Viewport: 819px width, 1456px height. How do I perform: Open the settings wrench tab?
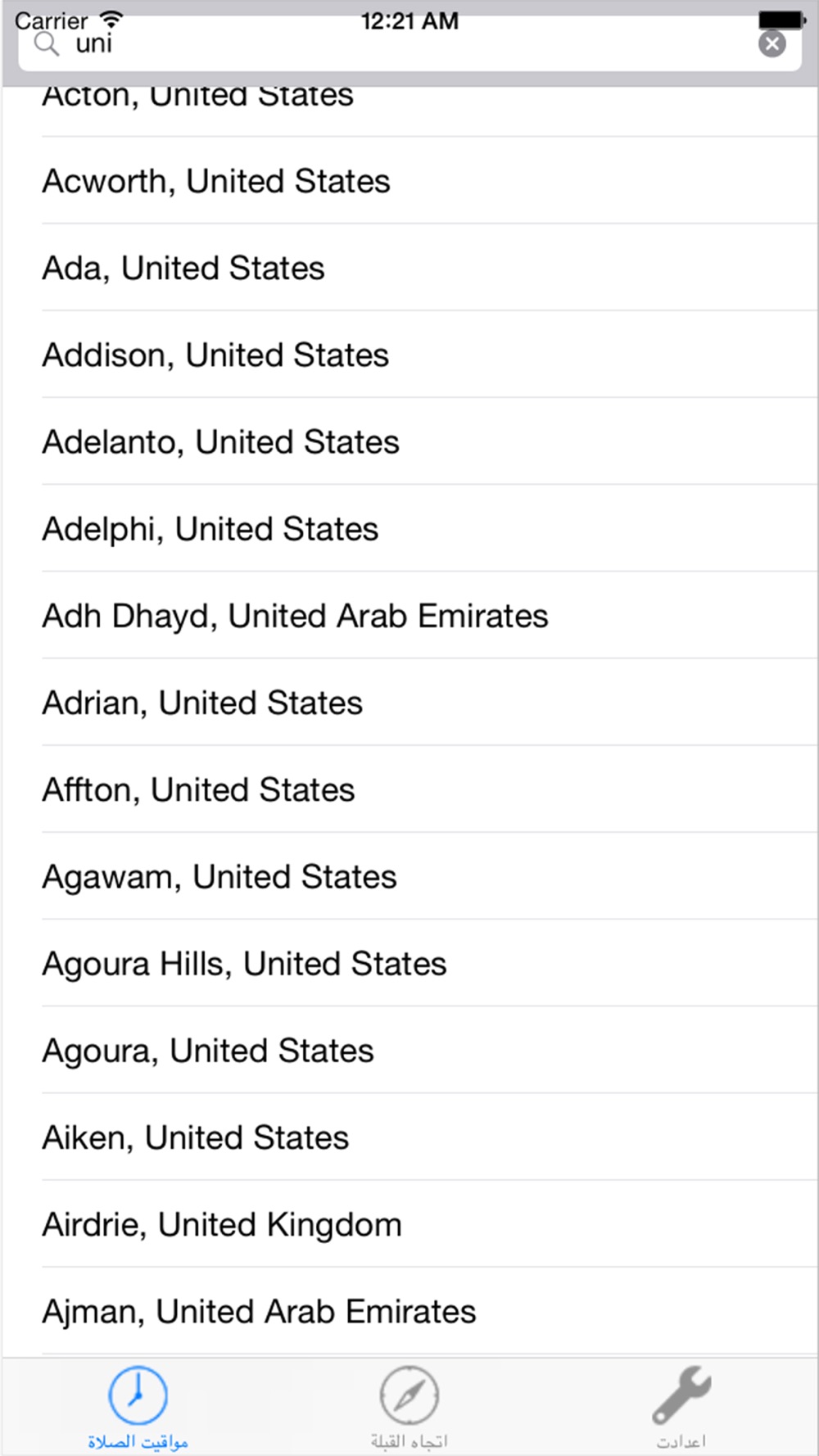click(x=681, y=1407)
